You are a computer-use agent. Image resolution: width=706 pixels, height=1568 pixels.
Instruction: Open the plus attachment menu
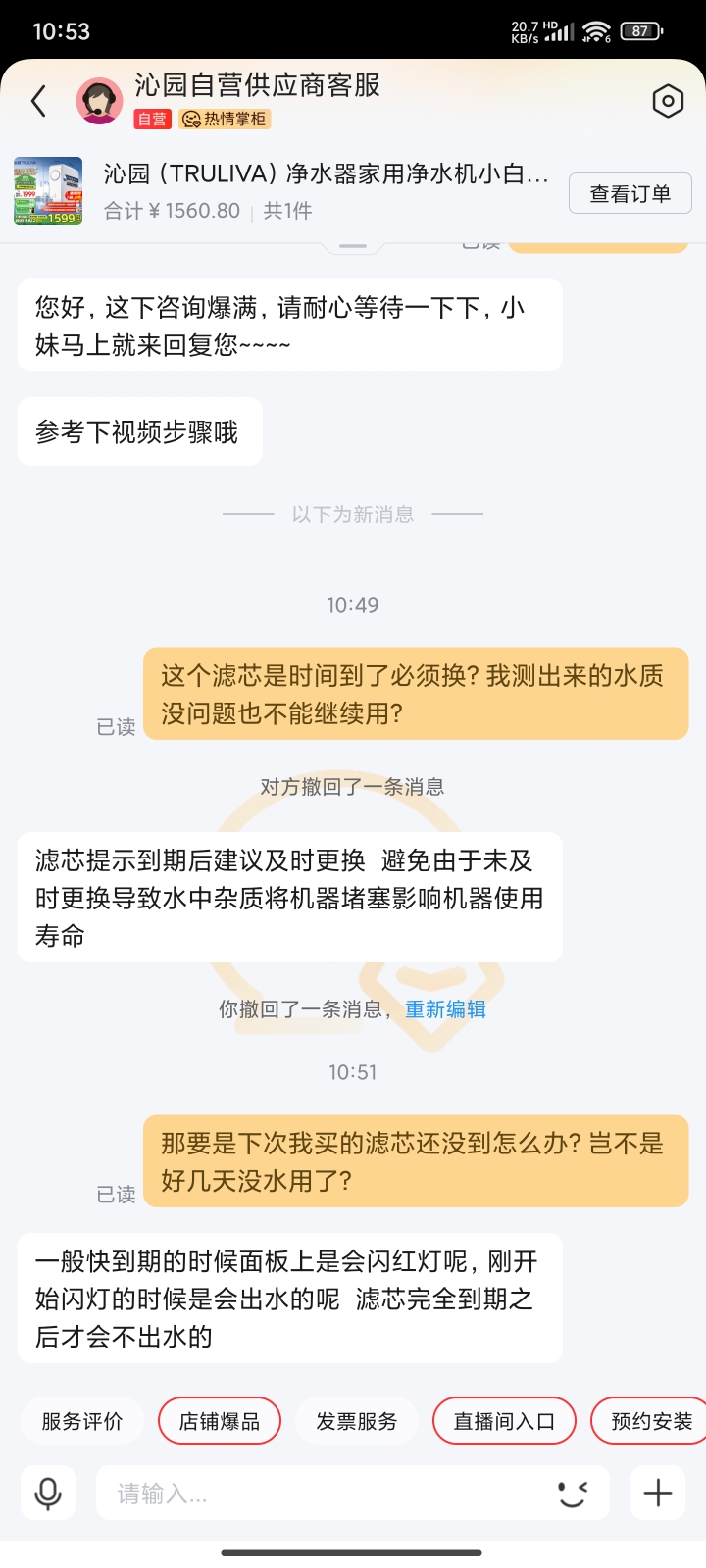(657, 1493)
